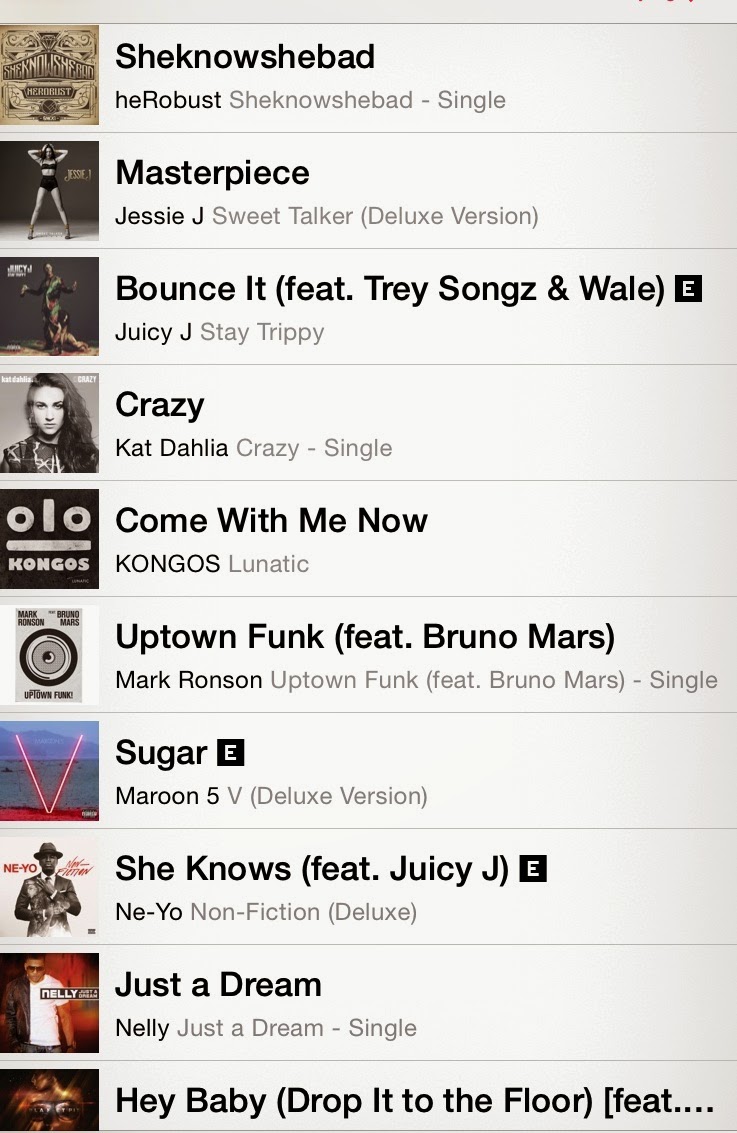Select the song Bounce It by Juicy J
Screen dimensions: 737x1133
click(x=390, y=289)
